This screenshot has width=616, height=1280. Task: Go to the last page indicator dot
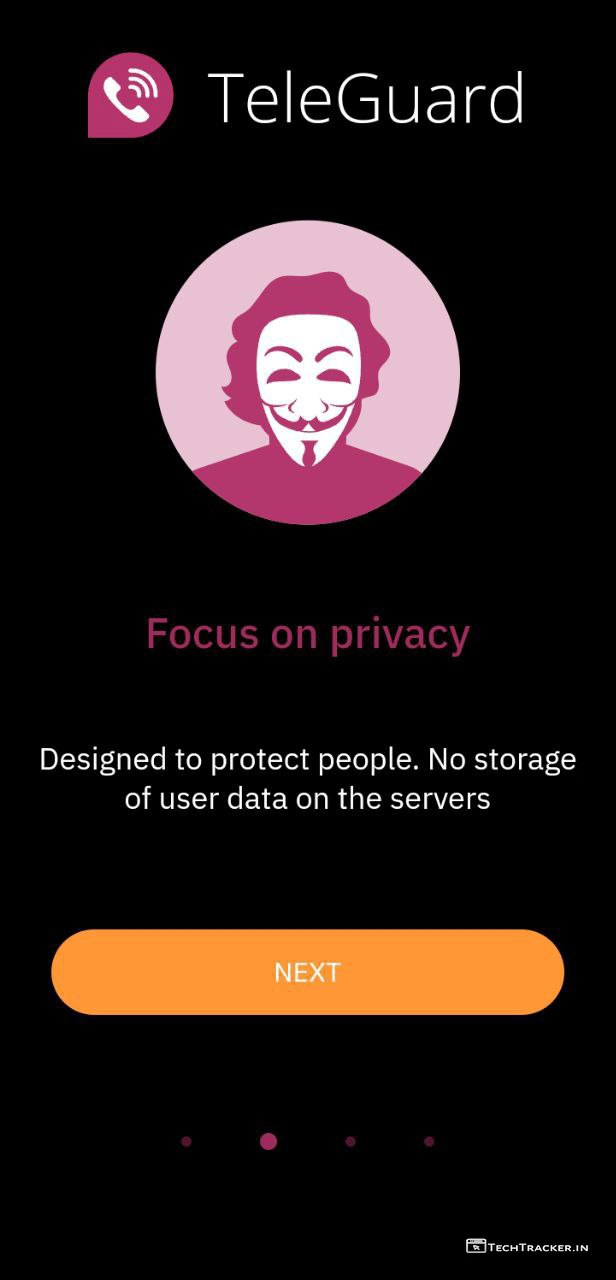429,1141
